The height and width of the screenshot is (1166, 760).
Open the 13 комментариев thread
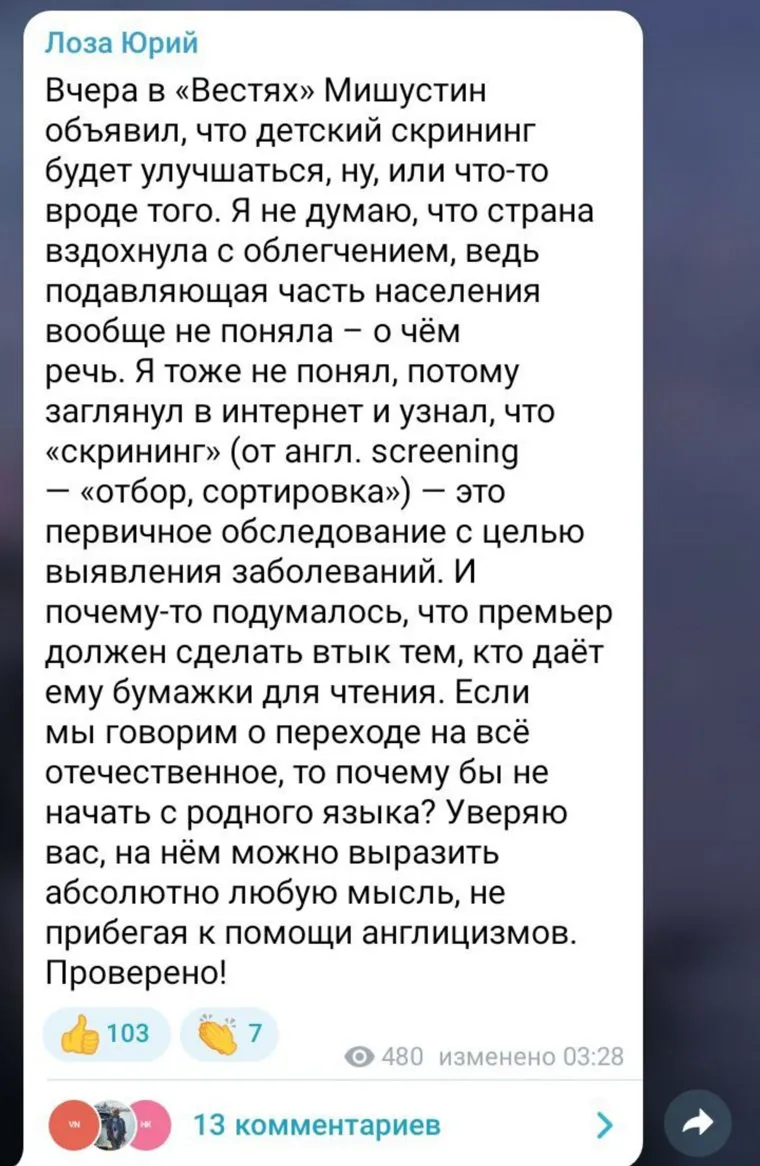tap(316, 1124)
